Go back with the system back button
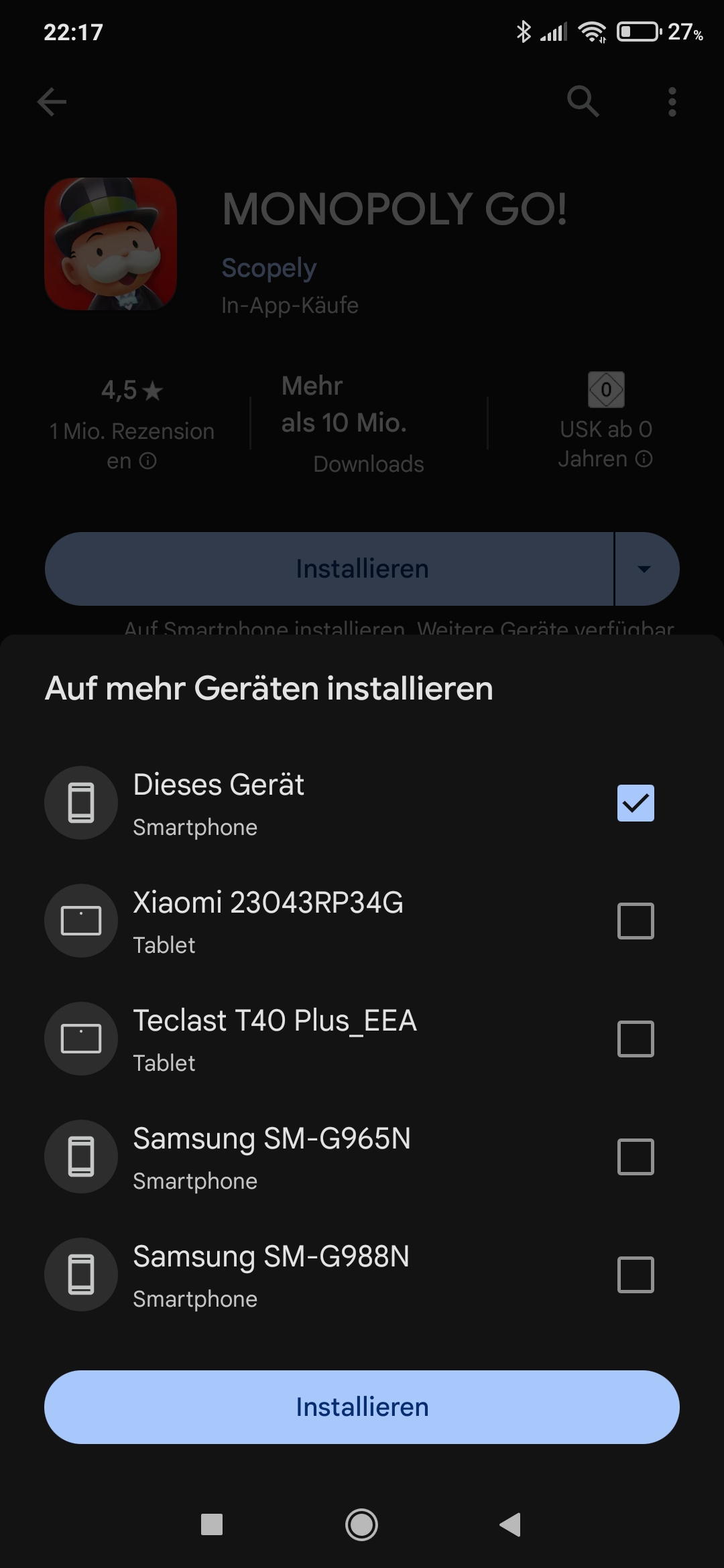Image resolution: width=724 pixels, height=1568 pixels. [511, 1524]
